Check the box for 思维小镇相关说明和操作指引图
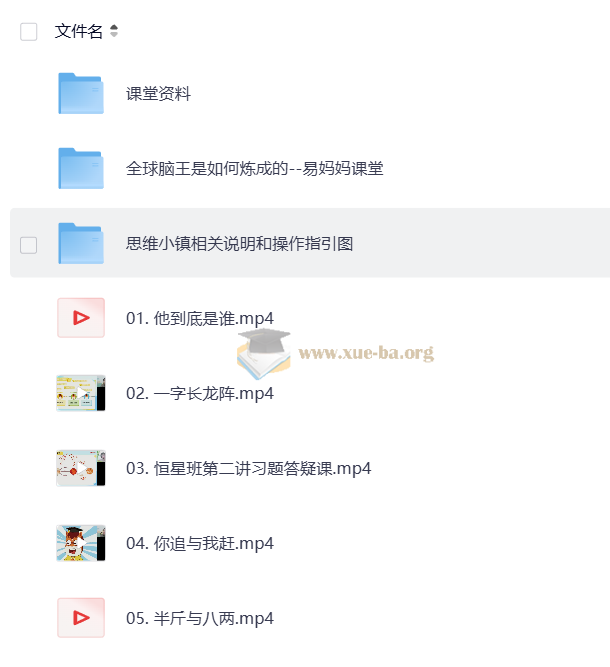The width and height of the screenshot is (610, 667). pyautogui.click(x=29, y=245)
